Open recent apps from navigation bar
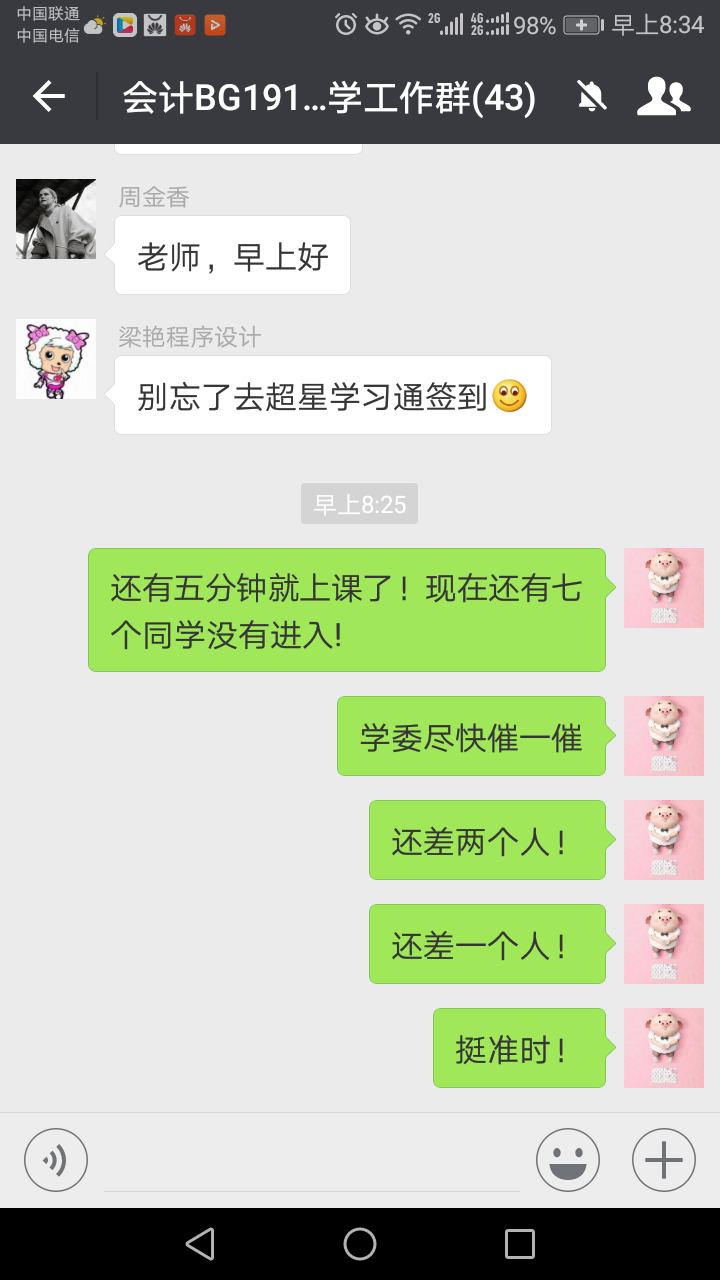Viewport: 720px width, 1280px height. pos(520,1244)
